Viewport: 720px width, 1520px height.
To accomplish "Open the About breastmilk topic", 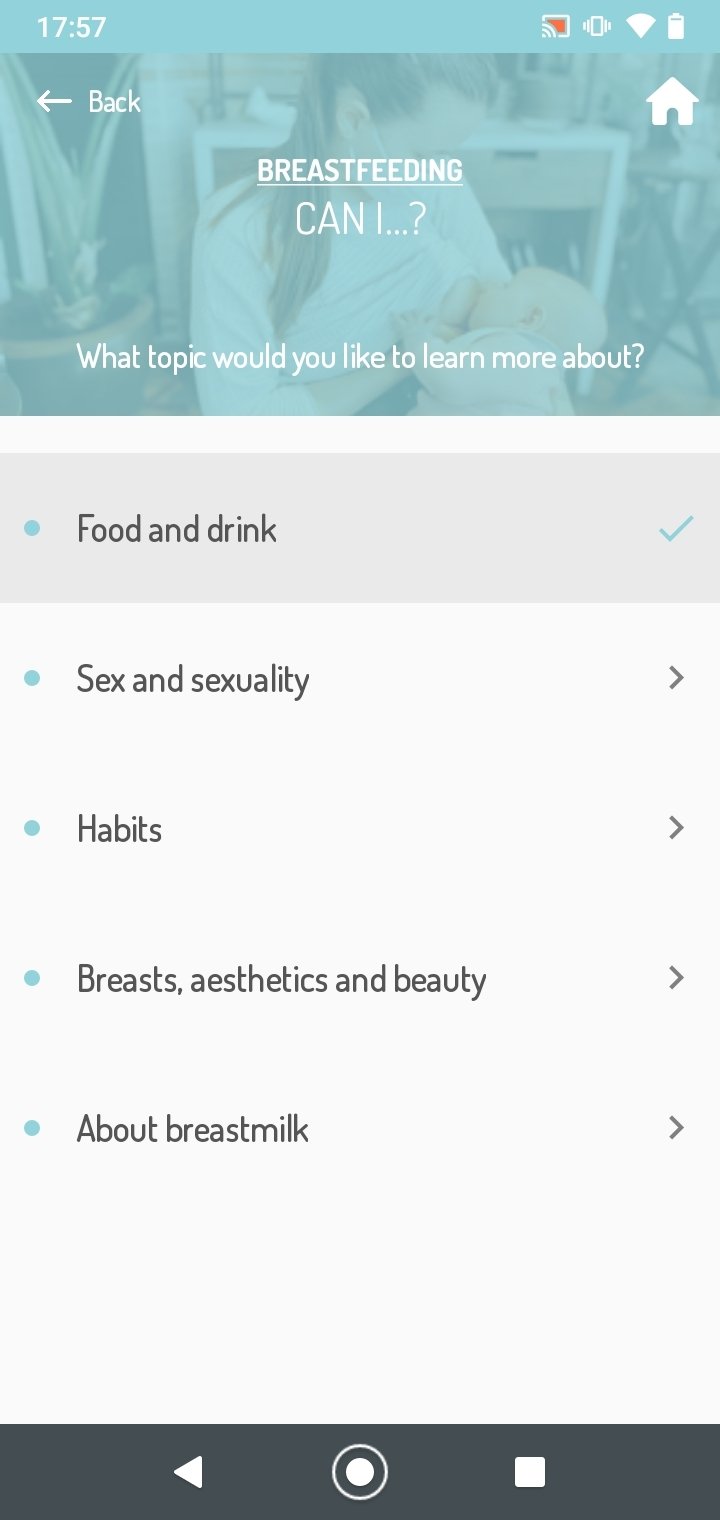I will (x=360, y=1128).
